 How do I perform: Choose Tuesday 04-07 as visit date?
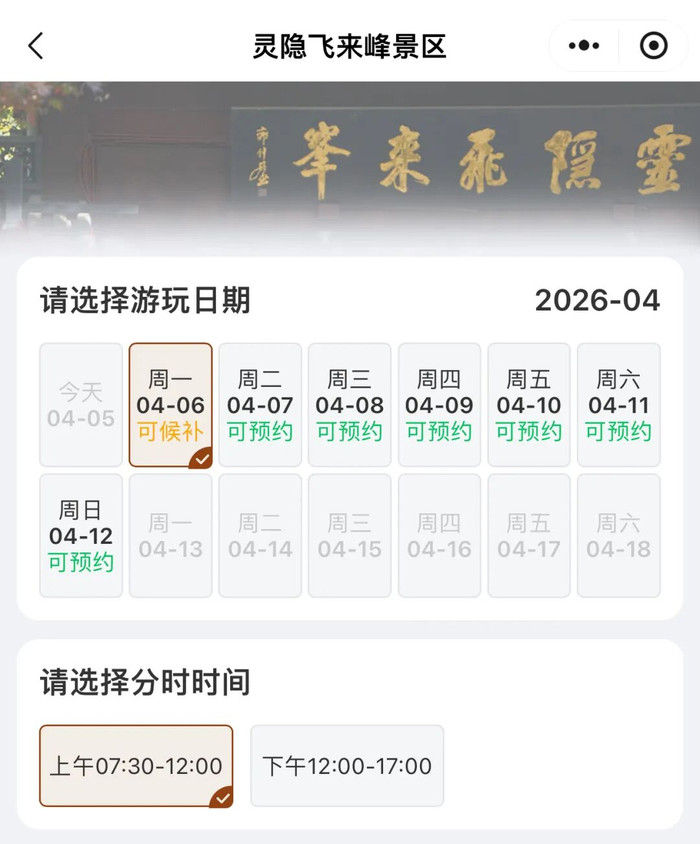point(260,405)
